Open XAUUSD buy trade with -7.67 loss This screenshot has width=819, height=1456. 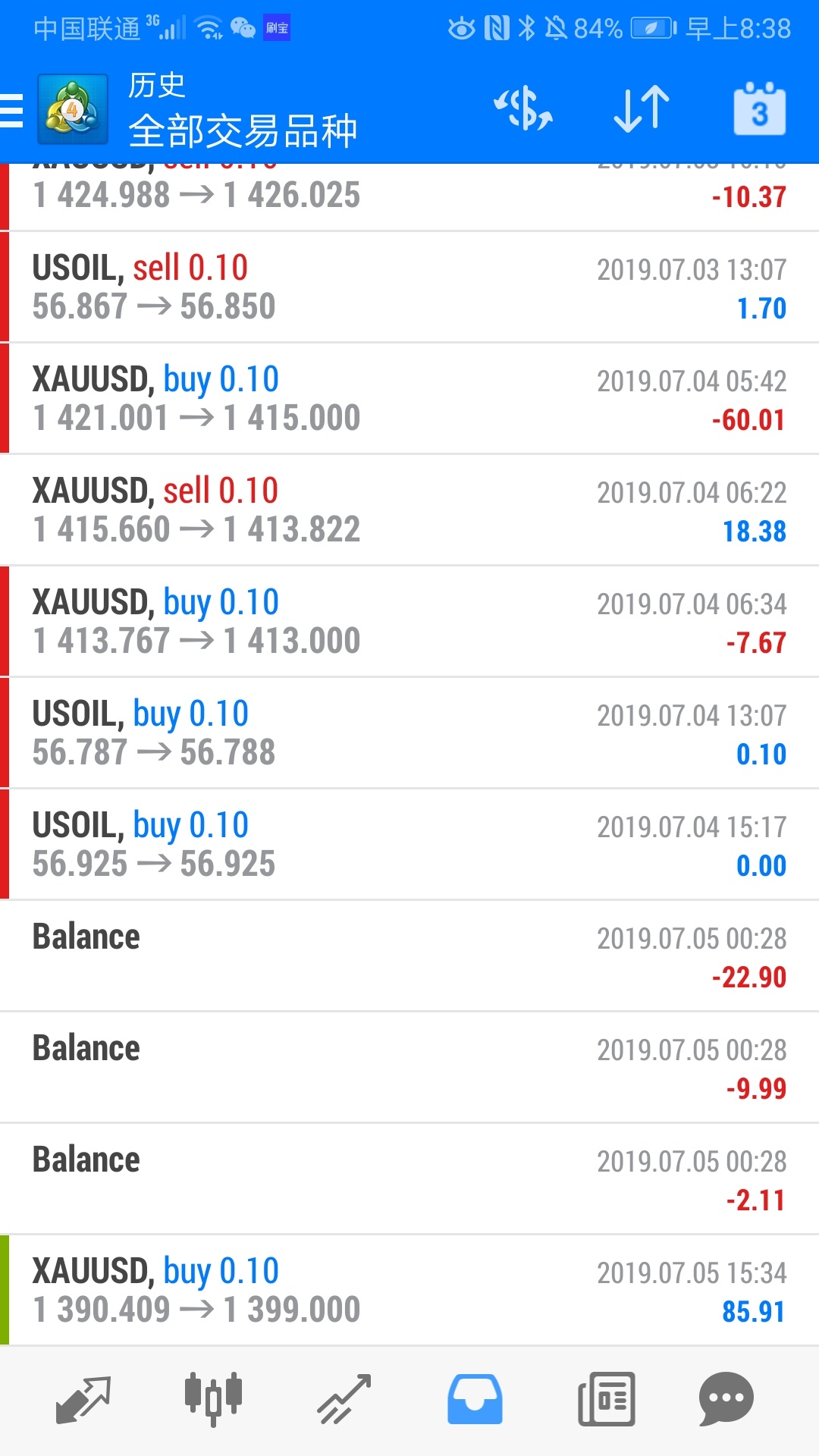pyautogui.click(x=409, y=622)
